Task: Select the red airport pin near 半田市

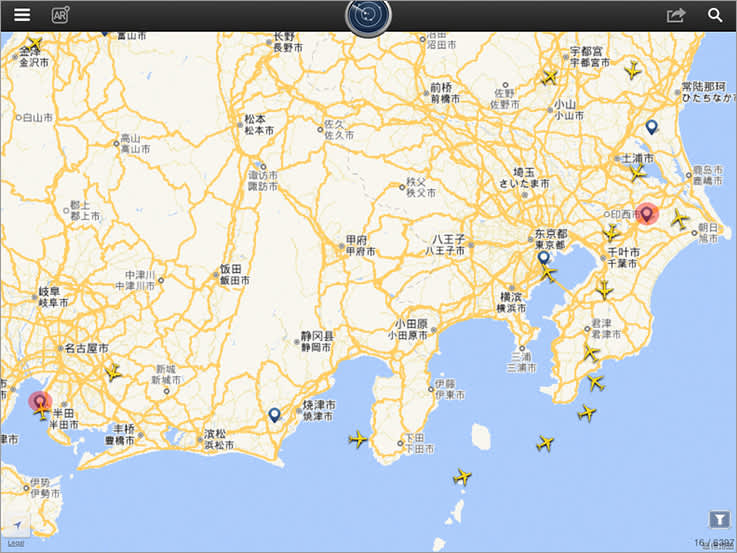Action: point(40,402)
